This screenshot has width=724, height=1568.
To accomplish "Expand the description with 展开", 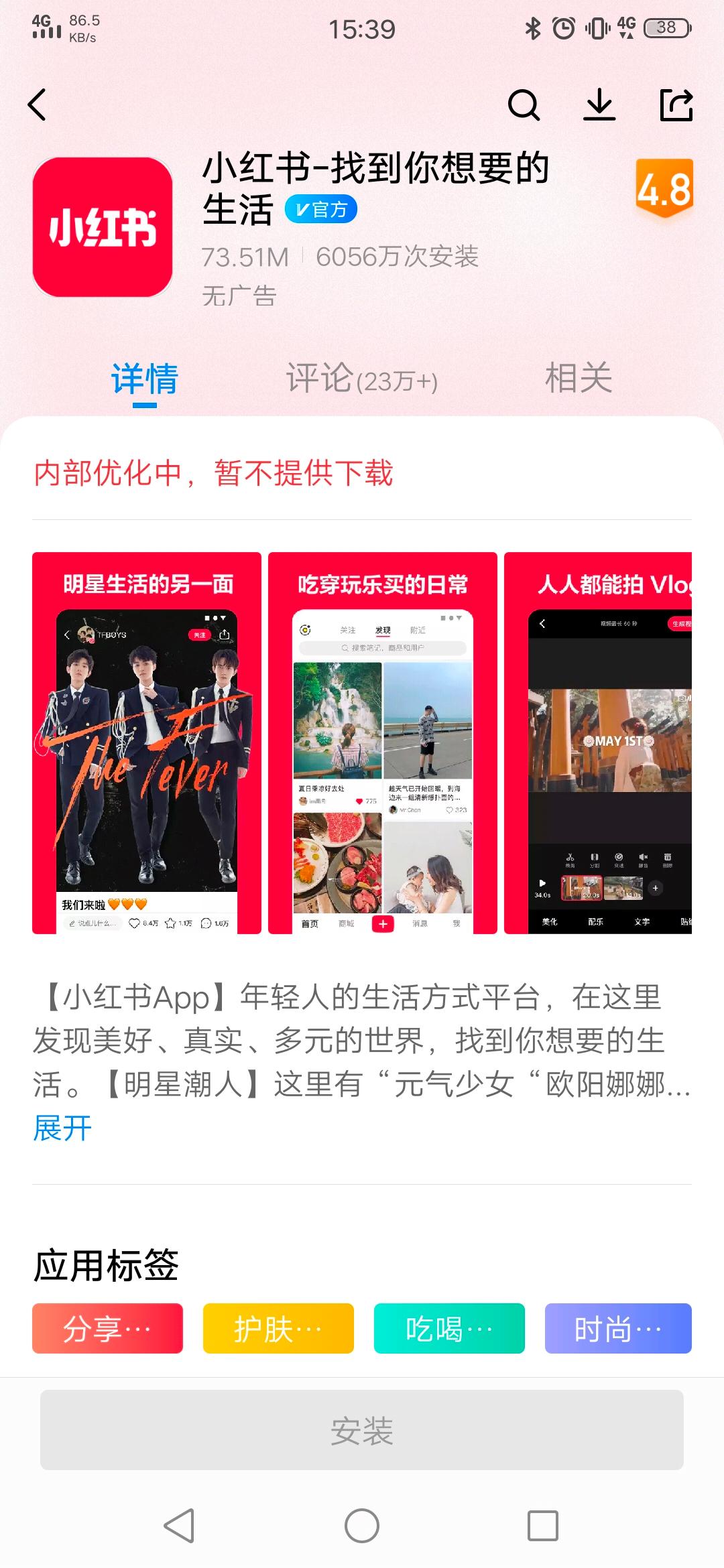I will [62, 1128].
